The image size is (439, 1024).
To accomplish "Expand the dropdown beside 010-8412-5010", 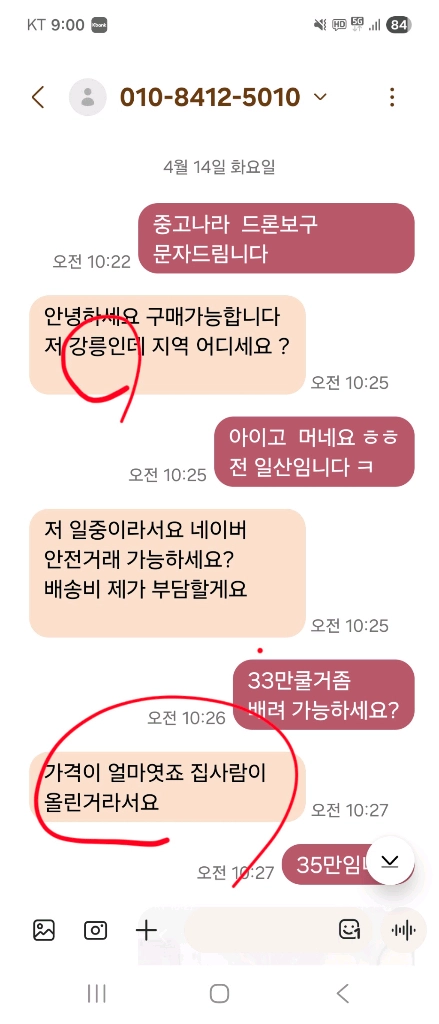I will (320, 97).
